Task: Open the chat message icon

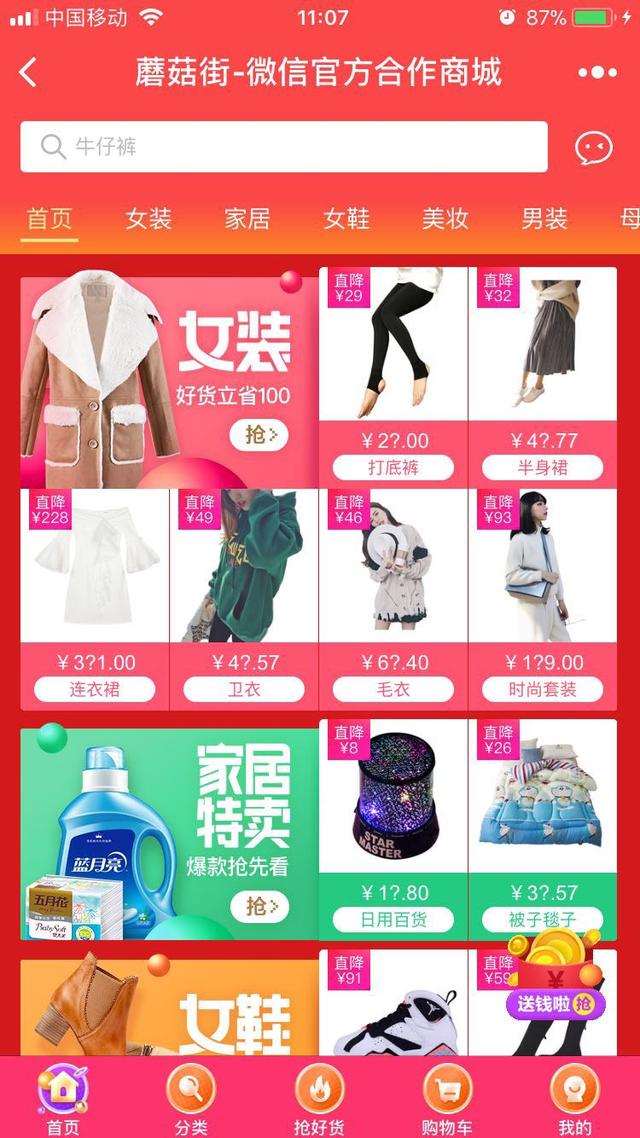Action: 593,148
